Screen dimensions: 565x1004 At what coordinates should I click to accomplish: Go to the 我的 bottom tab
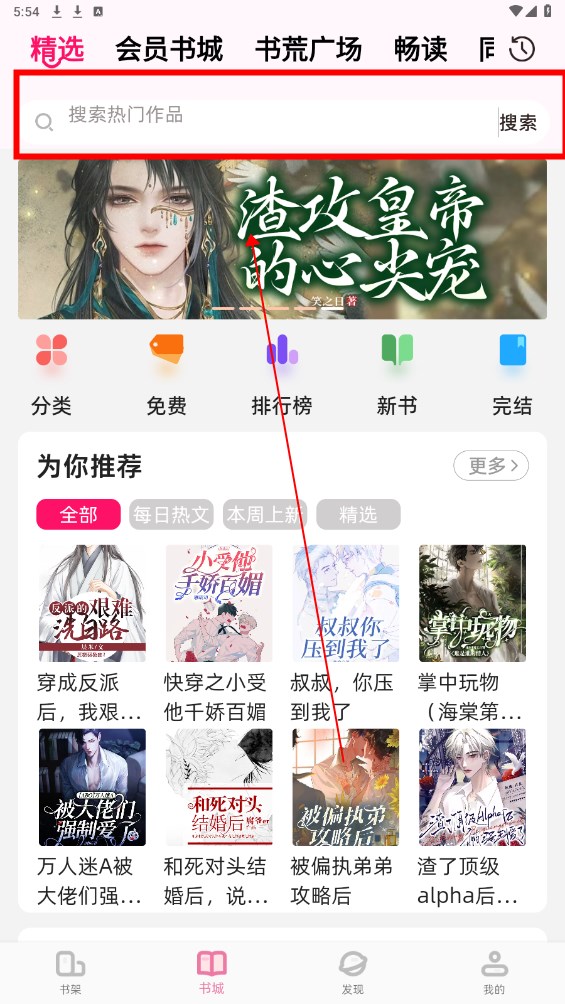[494, 972]
